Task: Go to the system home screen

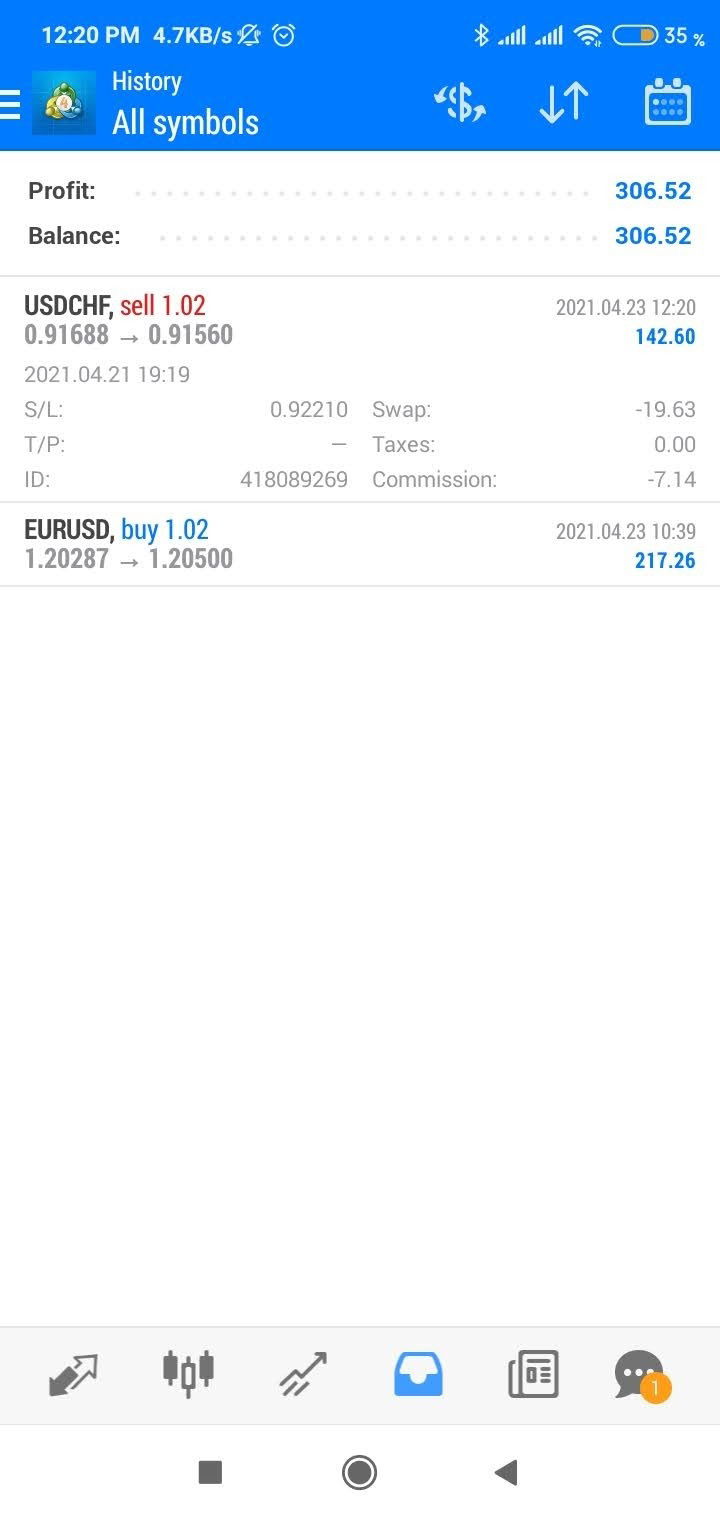Action: (359, 1472)
